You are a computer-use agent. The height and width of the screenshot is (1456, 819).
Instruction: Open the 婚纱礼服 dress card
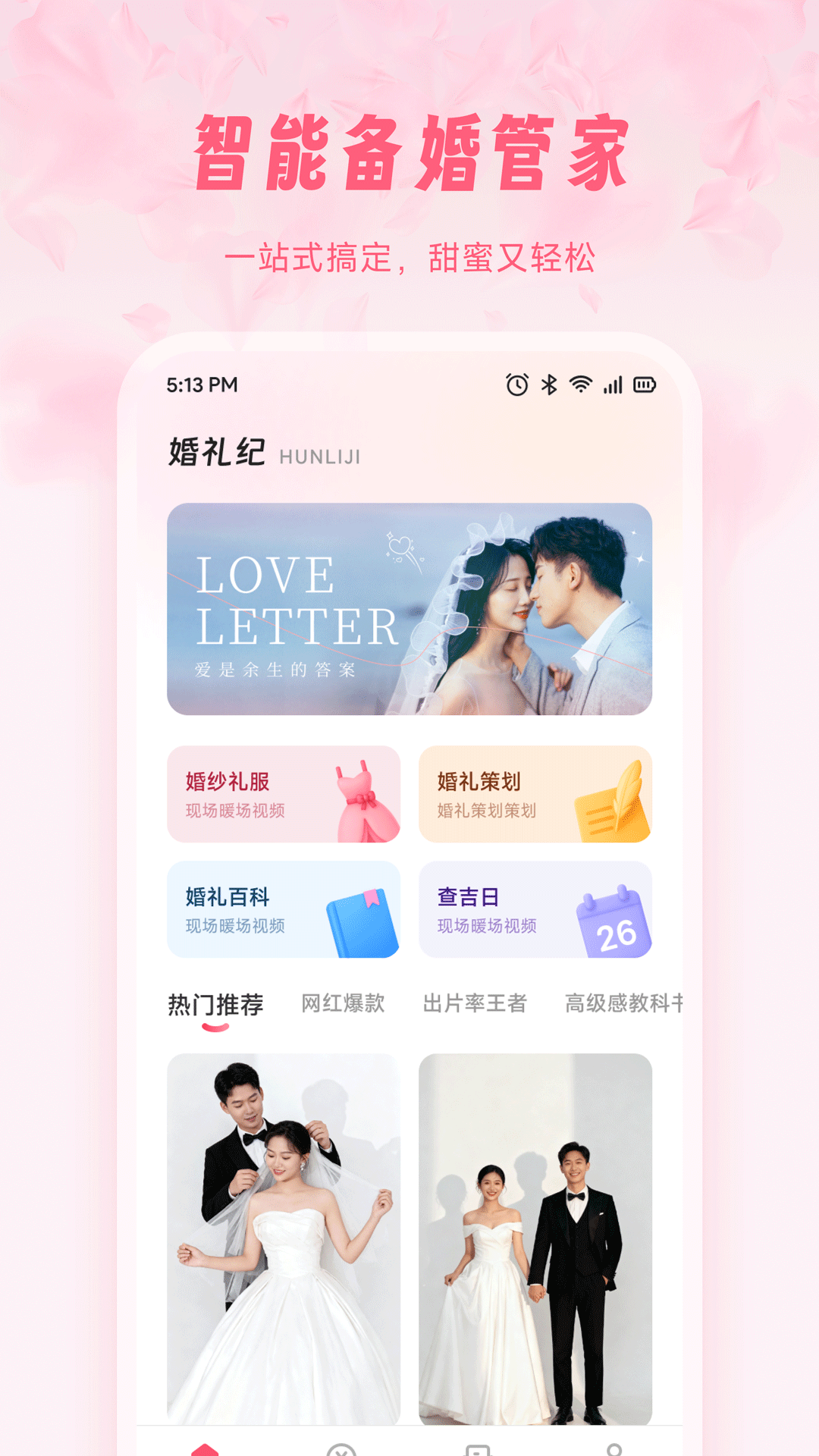point(284,794)
